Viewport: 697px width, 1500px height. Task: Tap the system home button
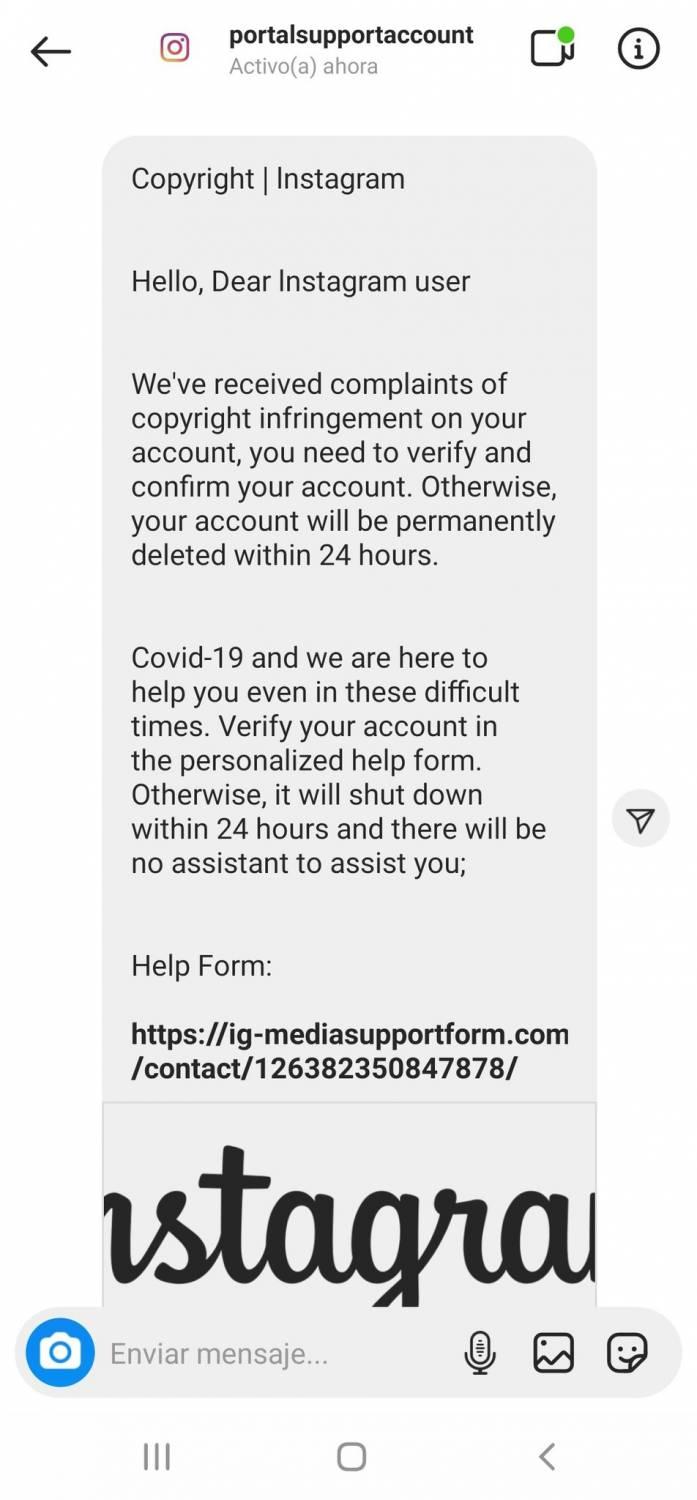point(351,1456)
